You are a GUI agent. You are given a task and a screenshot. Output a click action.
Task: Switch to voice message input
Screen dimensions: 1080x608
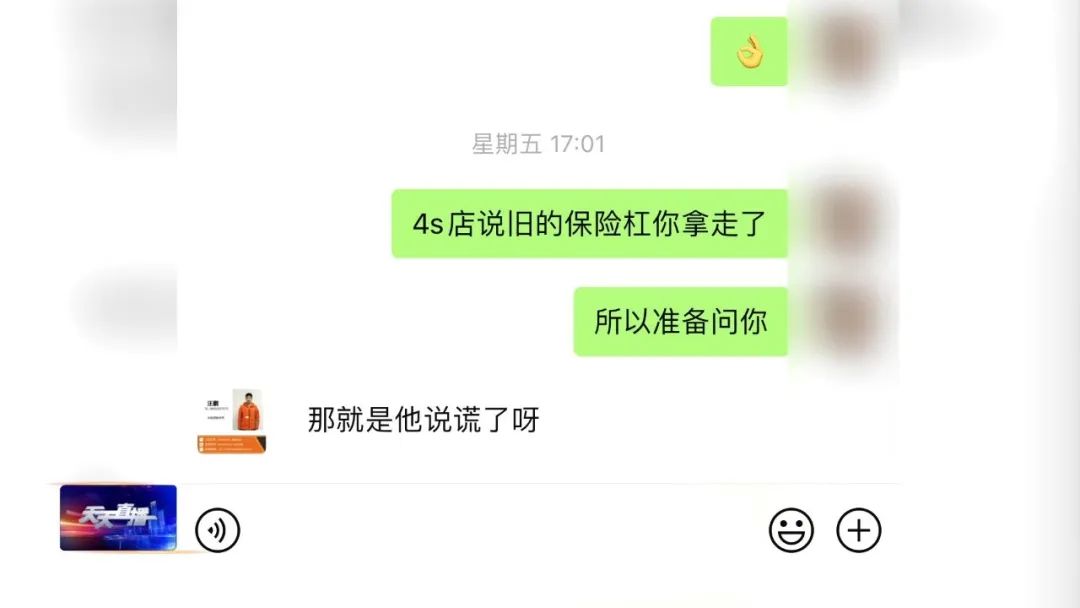coord(217,530)
